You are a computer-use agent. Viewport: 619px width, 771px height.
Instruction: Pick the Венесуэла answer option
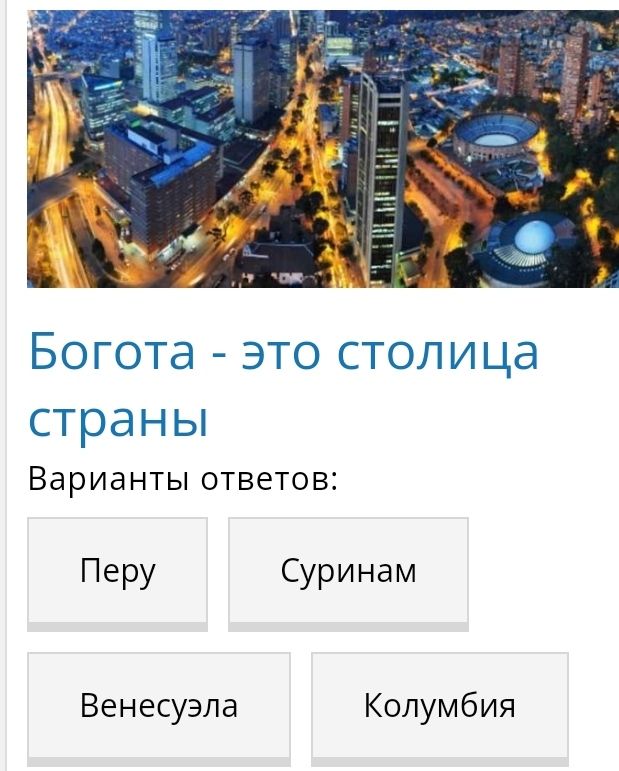(158, 706)
